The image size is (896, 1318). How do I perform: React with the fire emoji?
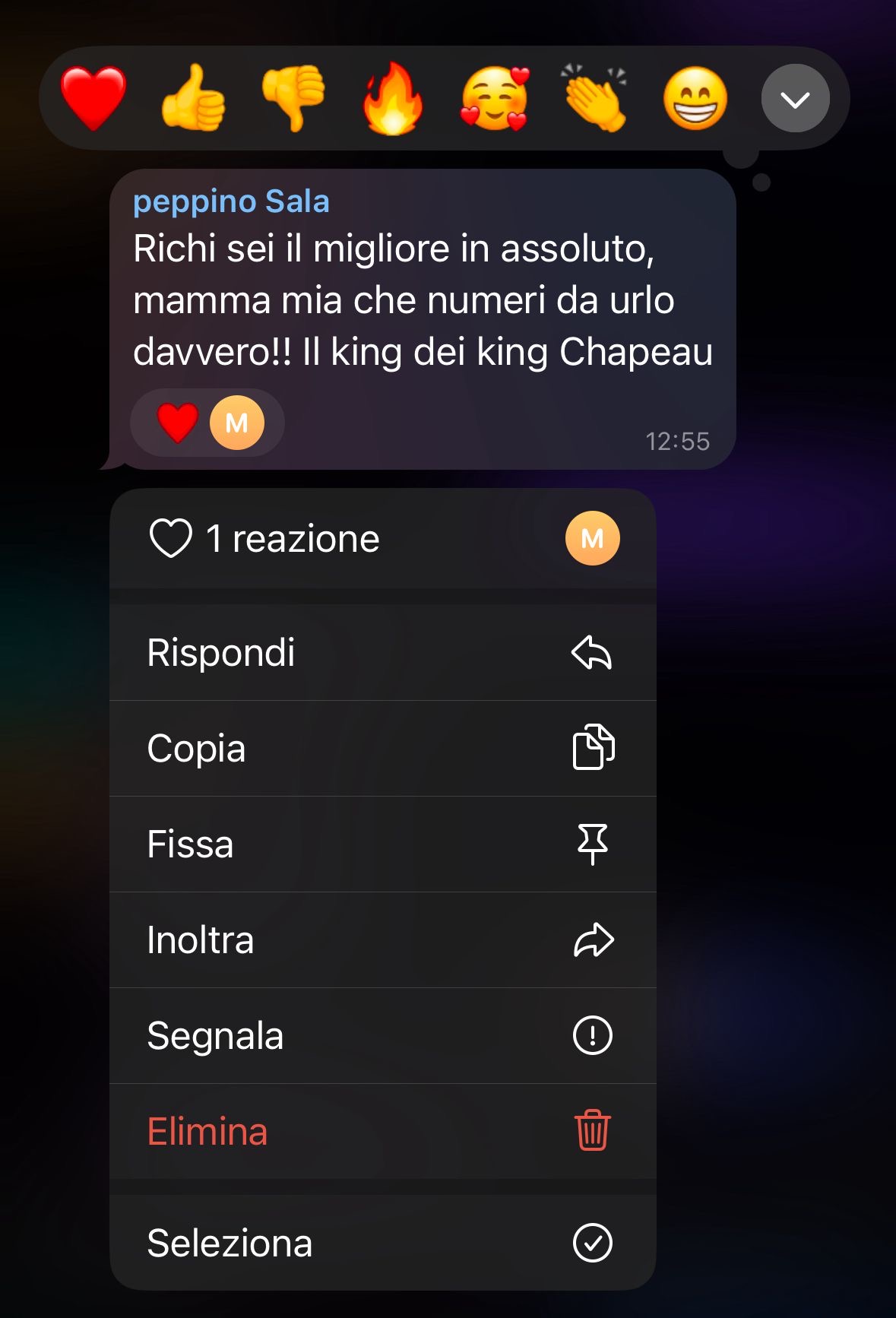[393, 99]
